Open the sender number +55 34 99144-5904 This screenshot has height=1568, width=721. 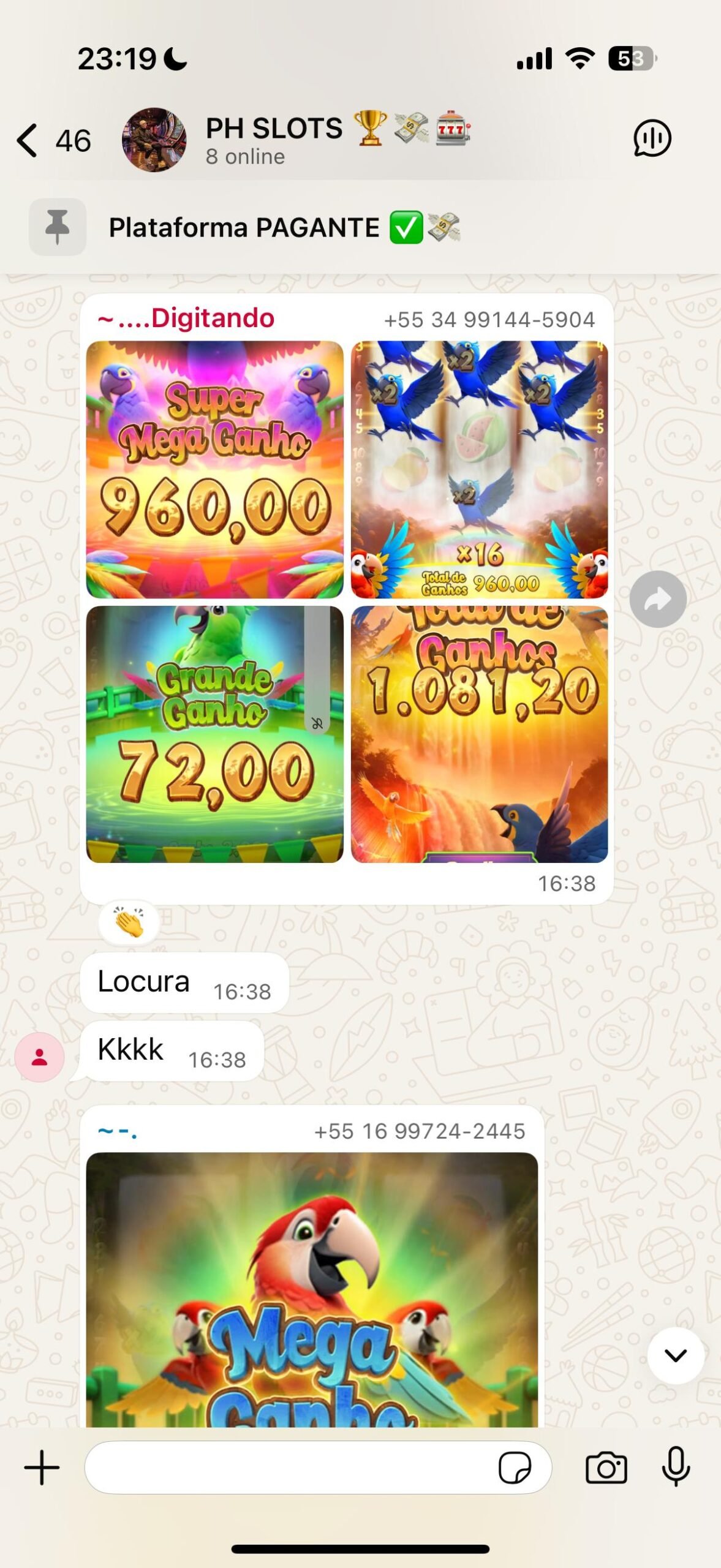489,320
